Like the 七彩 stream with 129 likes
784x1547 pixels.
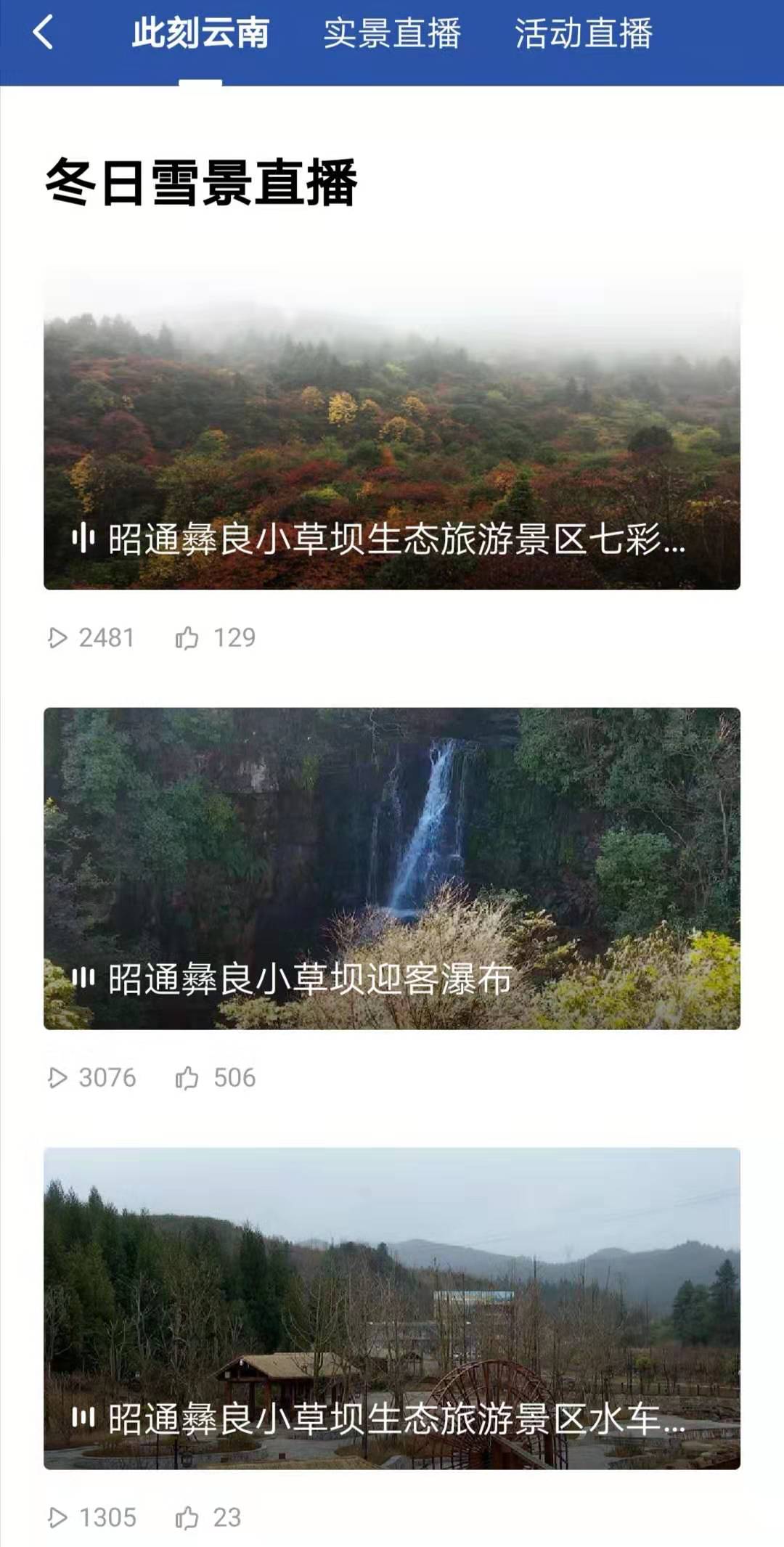(187, 638)
